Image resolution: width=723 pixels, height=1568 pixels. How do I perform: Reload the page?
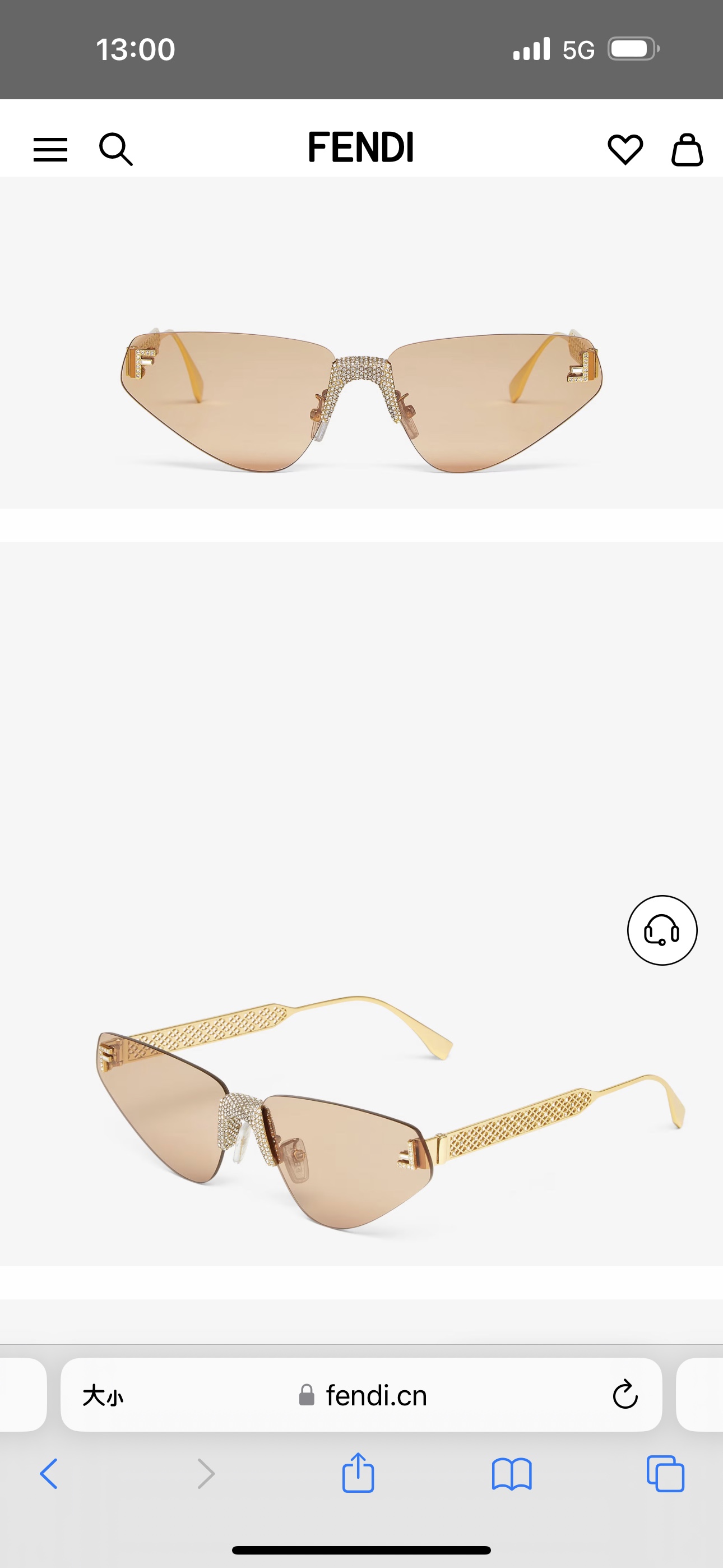[625, 1395]
